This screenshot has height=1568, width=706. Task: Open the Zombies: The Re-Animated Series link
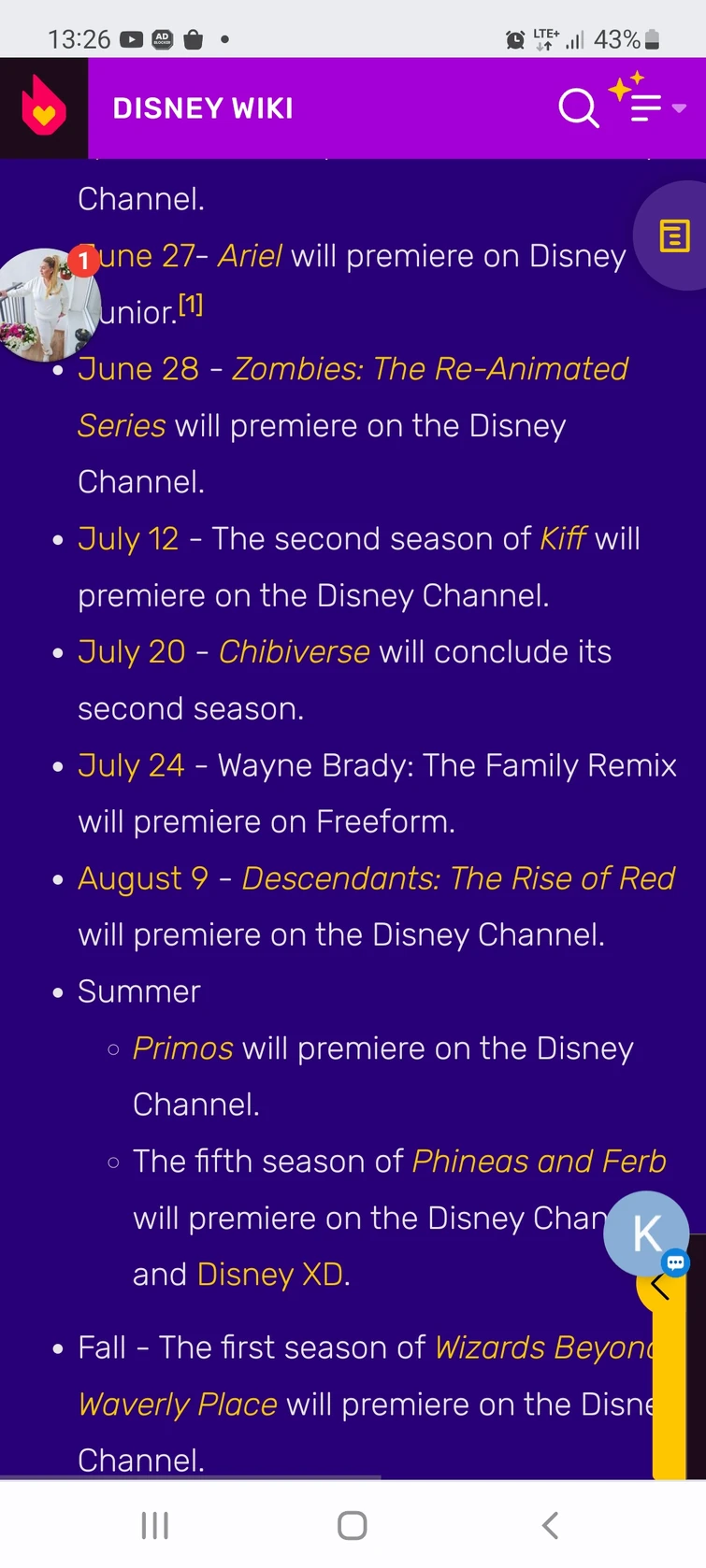pyautogui.click(x=430, y=369)
